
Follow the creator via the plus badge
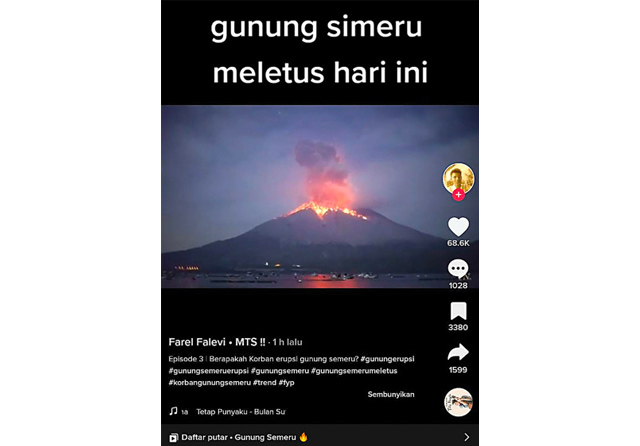(458, 195)
